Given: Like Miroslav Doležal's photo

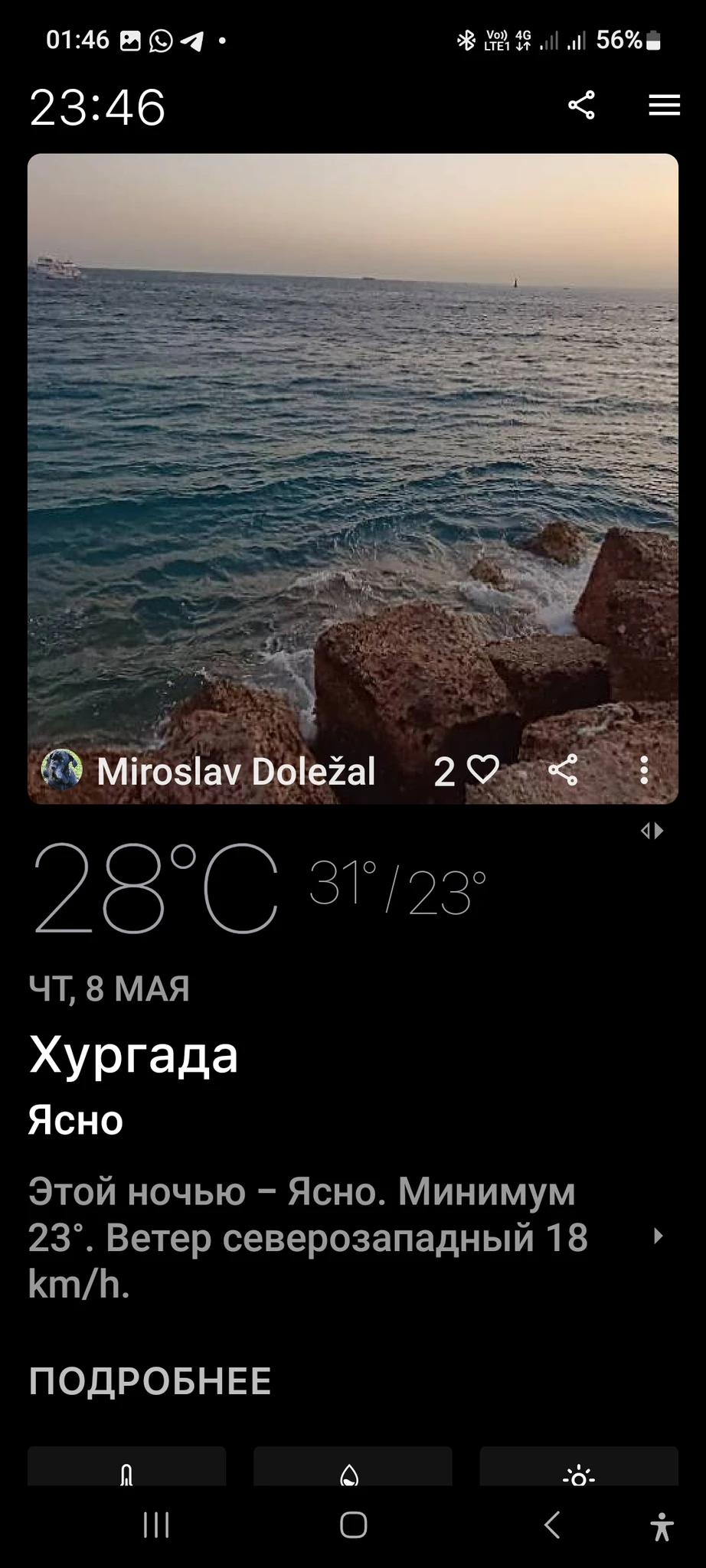Looking at the screenshot, I should point(482,769).
